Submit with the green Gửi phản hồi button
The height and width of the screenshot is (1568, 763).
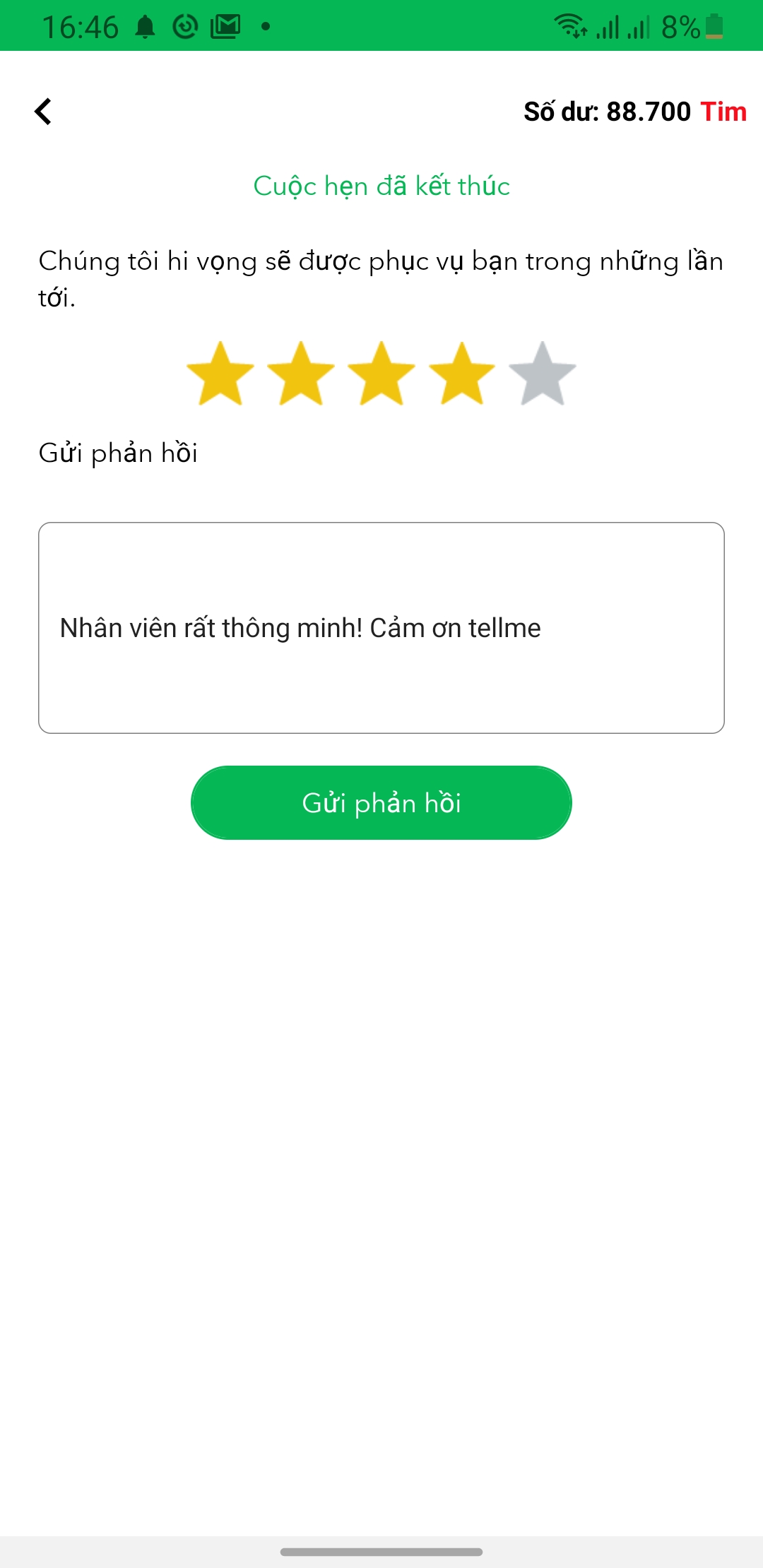tap(381, 802)
